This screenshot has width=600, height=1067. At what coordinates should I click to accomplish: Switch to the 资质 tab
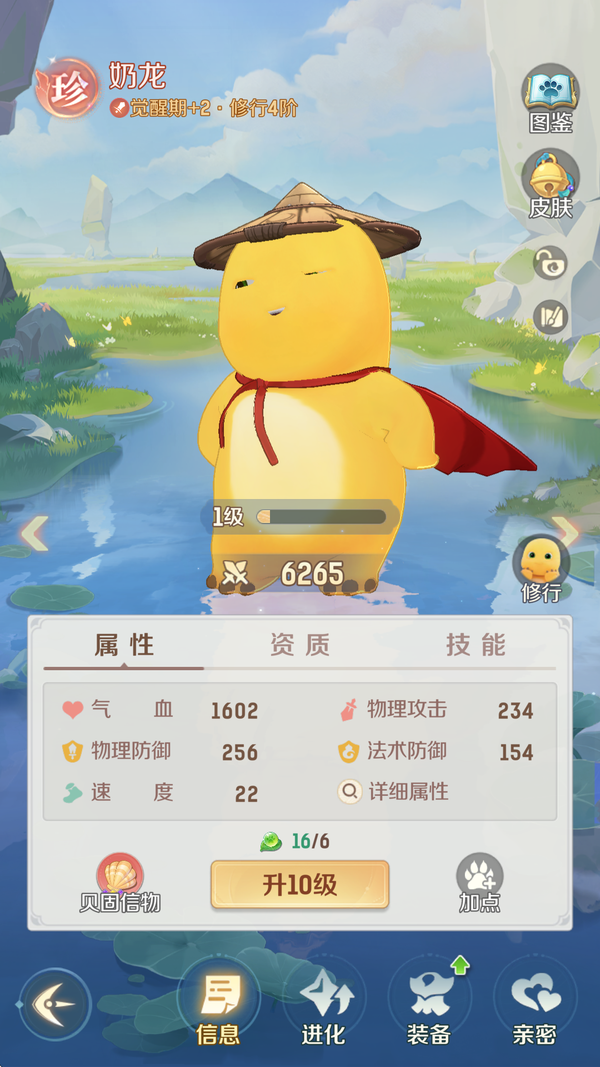pyautogui.click(x=299, y=645)
